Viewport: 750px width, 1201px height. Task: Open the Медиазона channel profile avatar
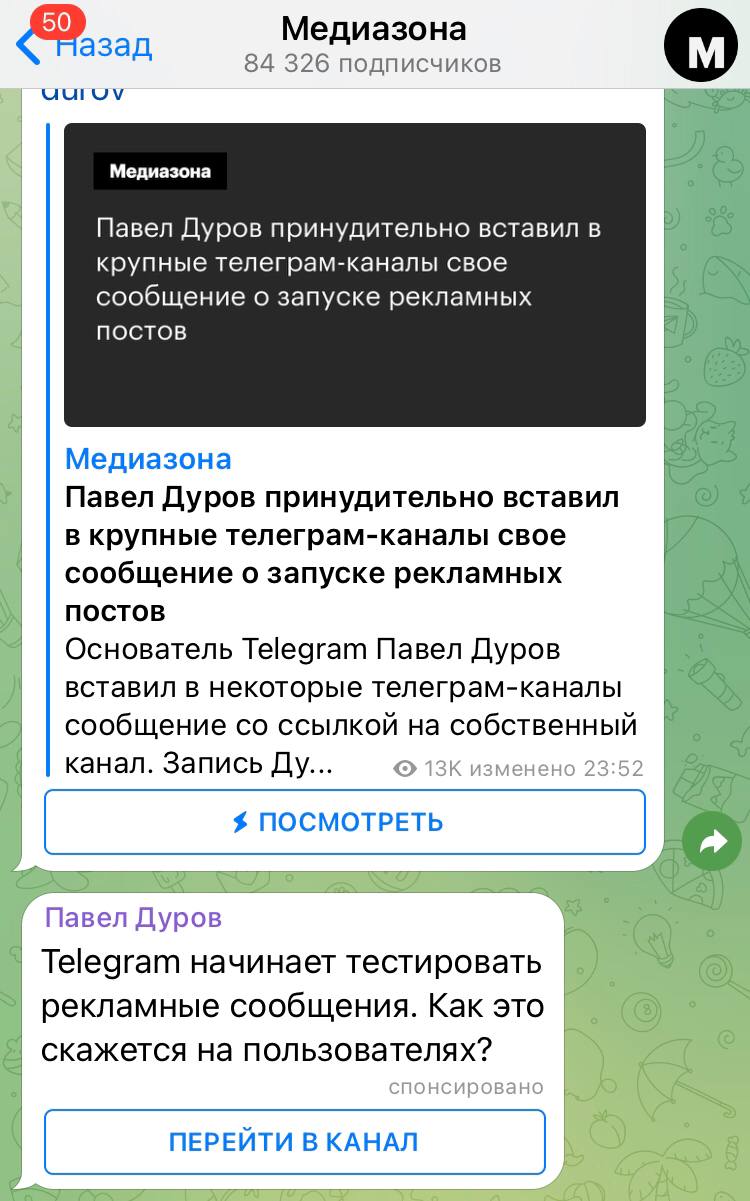point(707,45)
